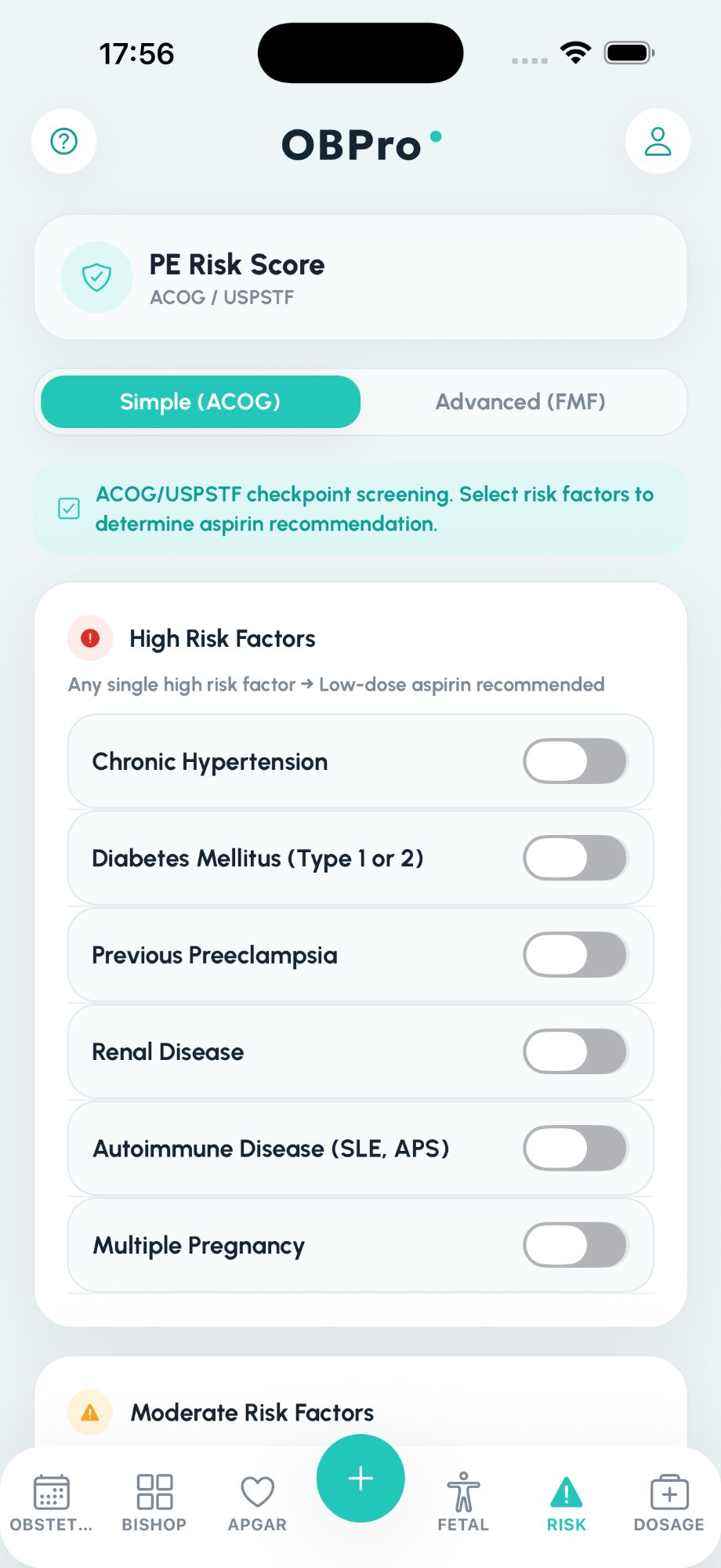Turn on Previous Preeclampsia

(x=575, y=955)
